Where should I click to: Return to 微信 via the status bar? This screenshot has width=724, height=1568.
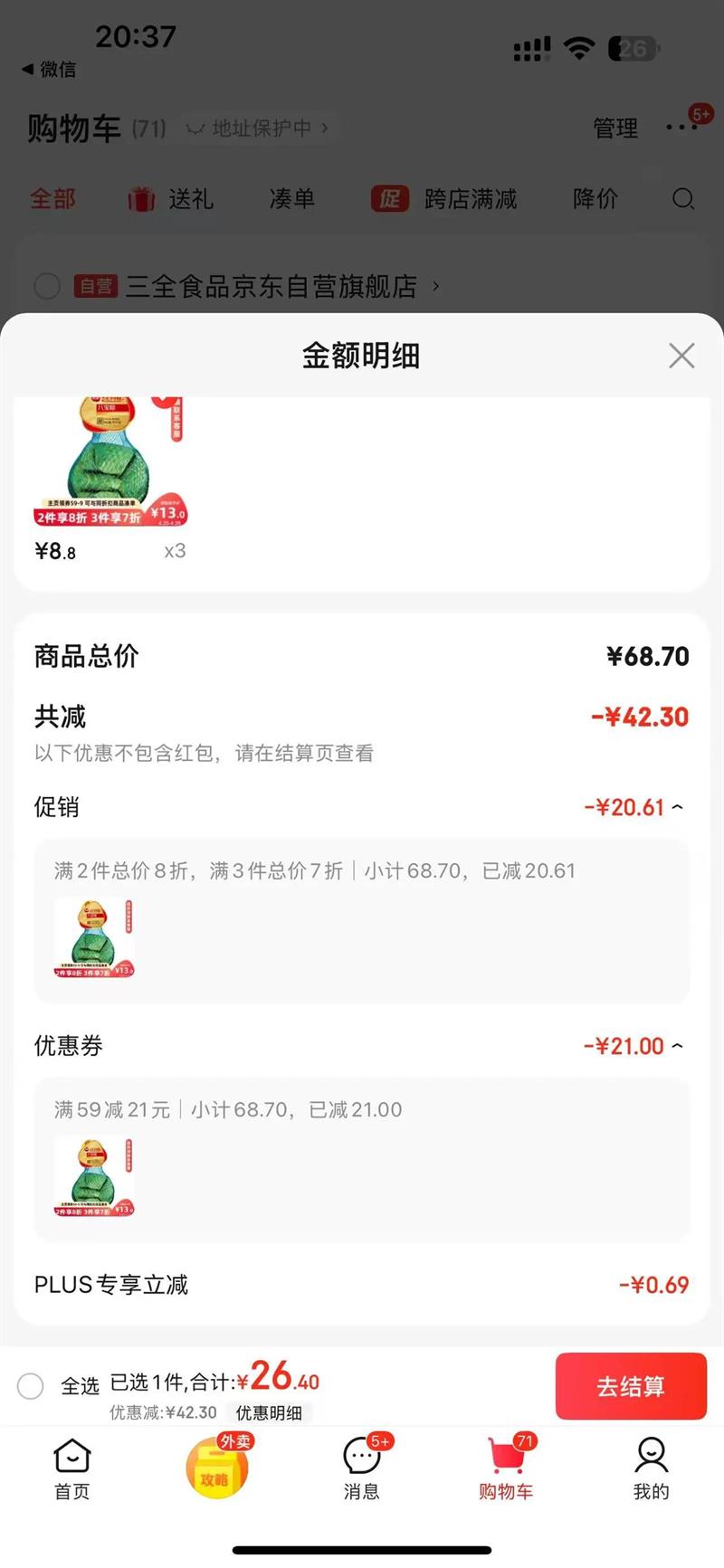50,70
